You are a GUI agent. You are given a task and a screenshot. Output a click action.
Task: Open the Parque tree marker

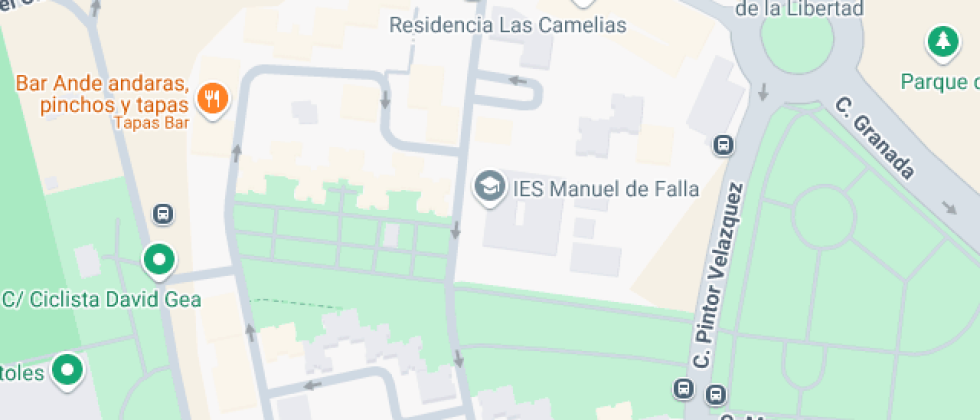[941, 42]
